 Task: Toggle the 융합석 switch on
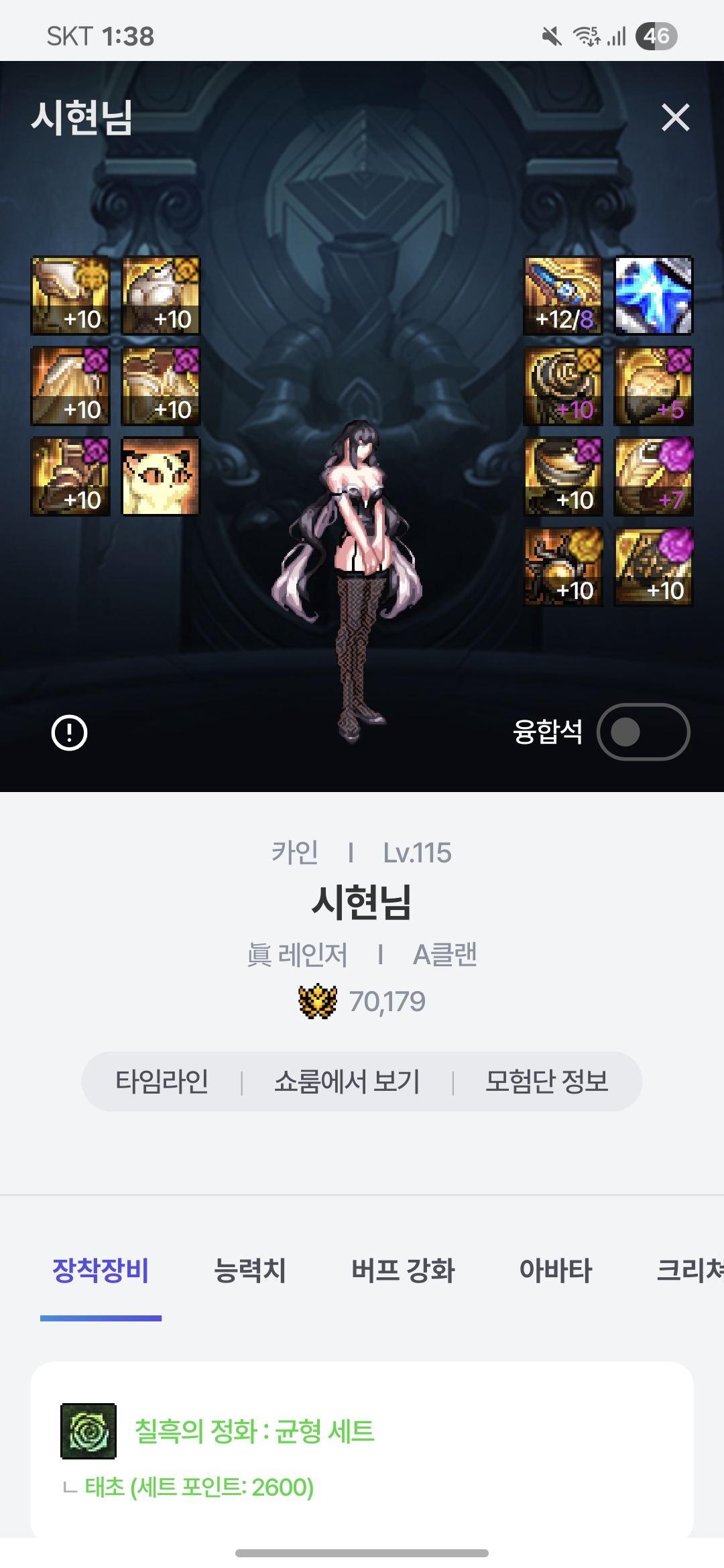tap(643, 732)
